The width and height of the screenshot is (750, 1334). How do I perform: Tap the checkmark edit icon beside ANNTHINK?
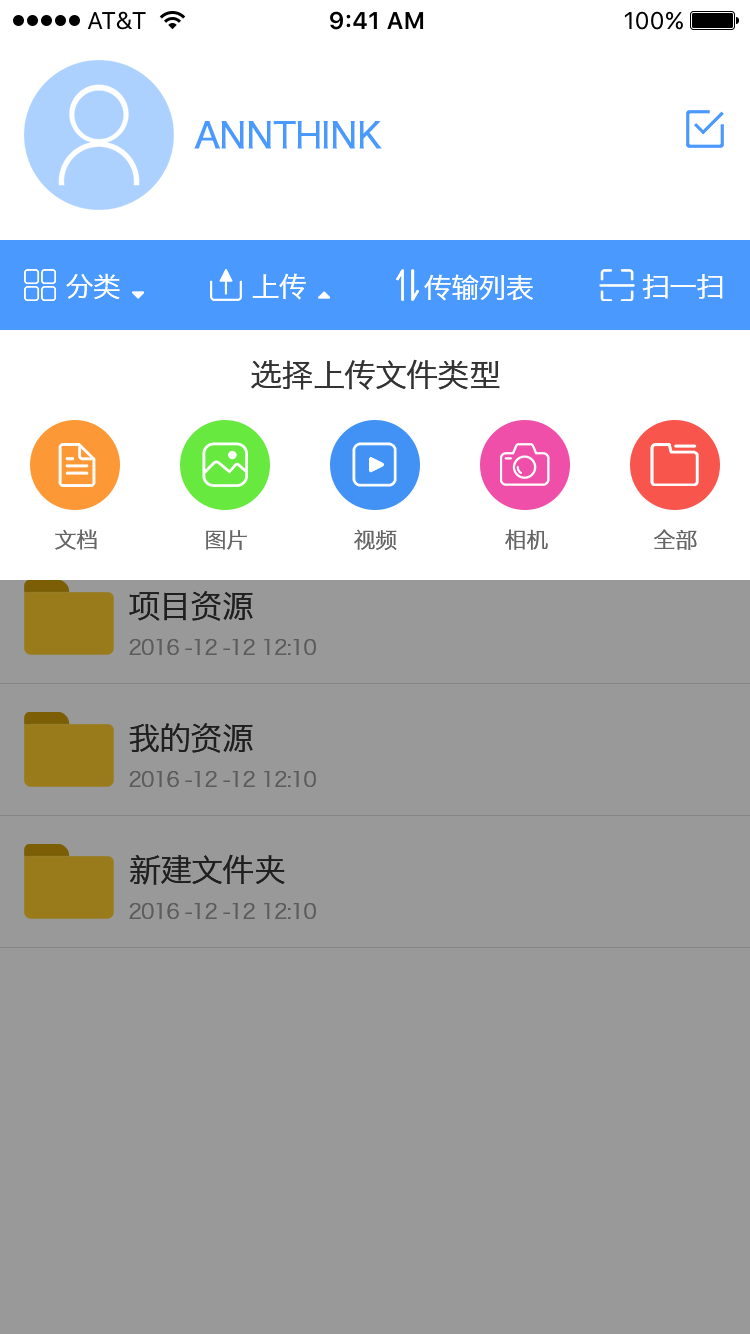pyautogui.click(x=705, y=129)
